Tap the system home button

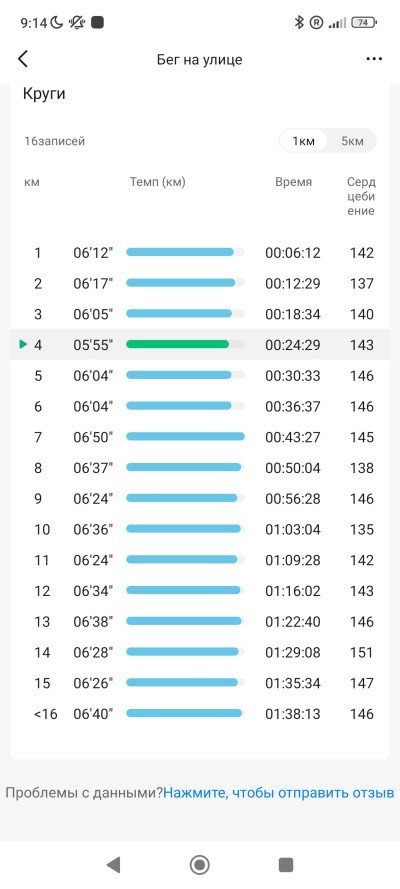pos(199,865)
